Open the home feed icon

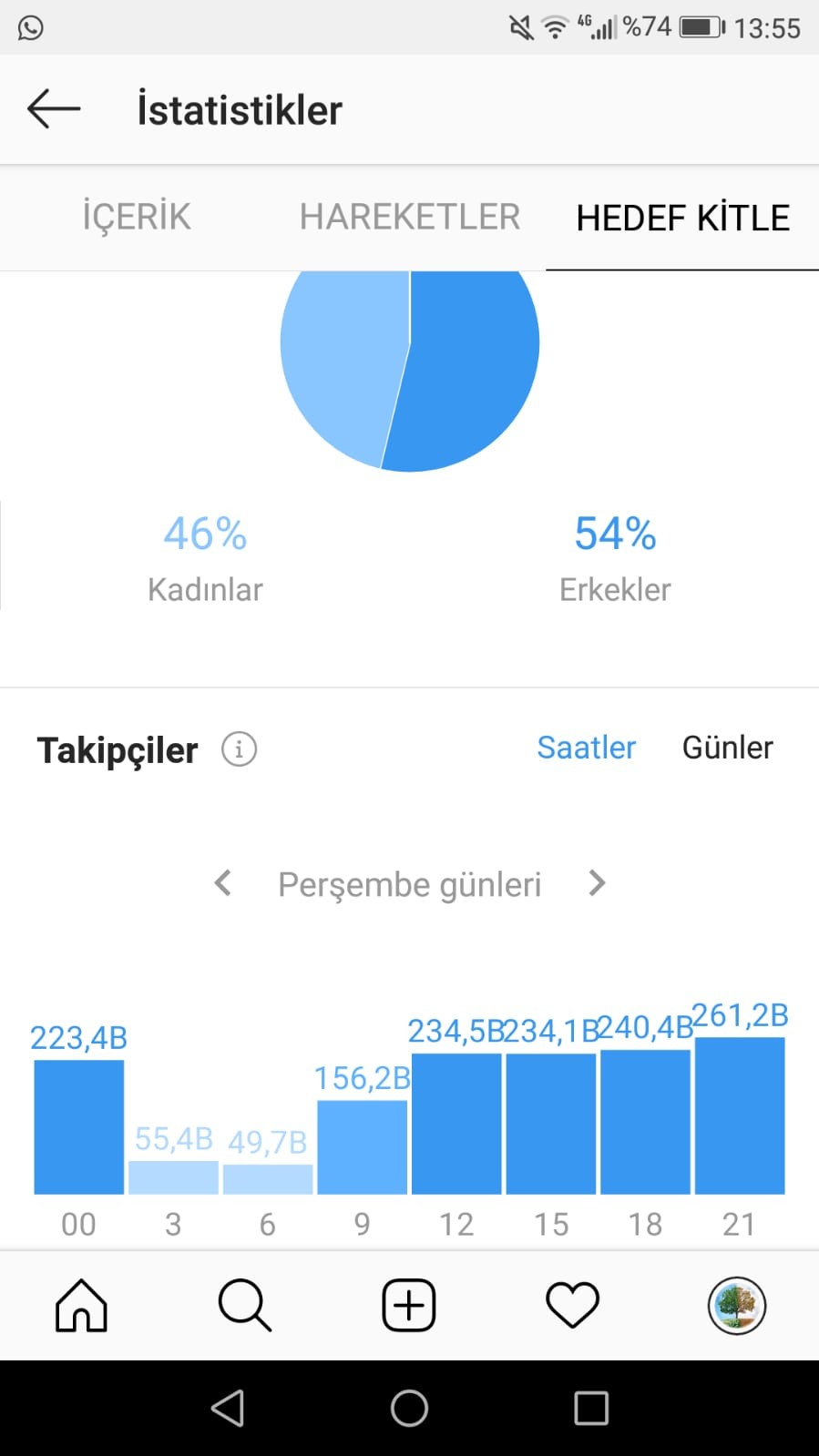tap(81, 1306)
